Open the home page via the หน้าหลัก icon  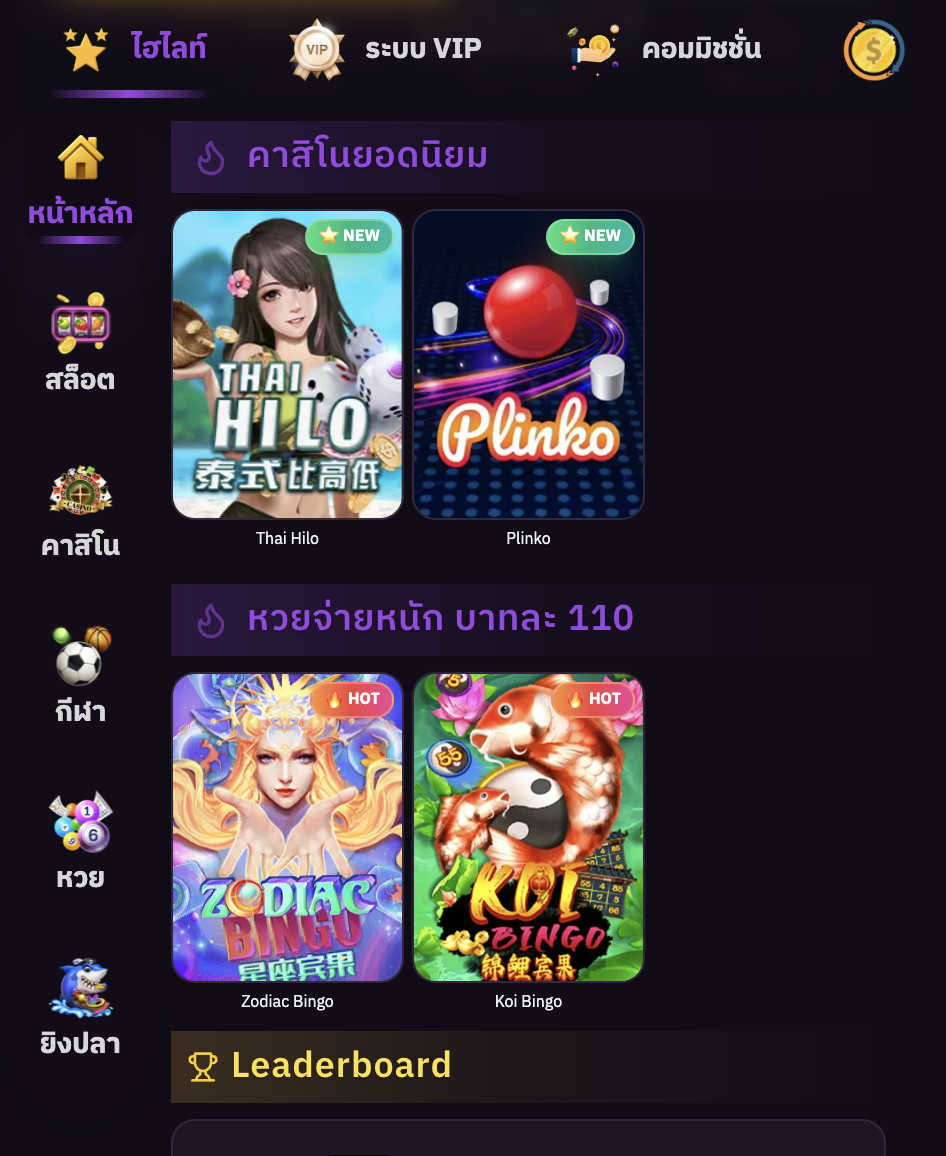[x=80, y=160]
